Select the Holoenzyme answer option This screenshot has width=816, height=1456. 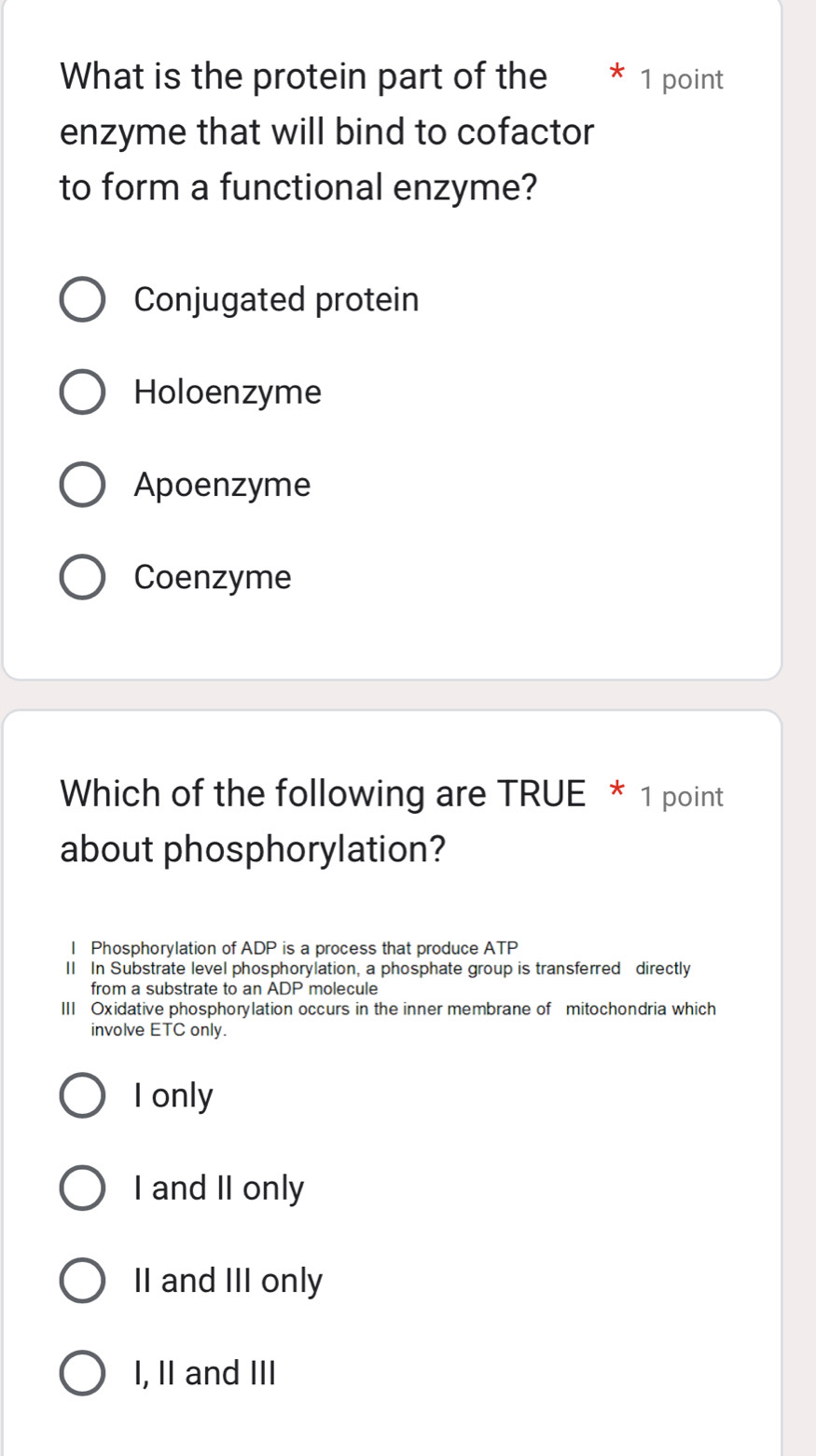(83, 391)
